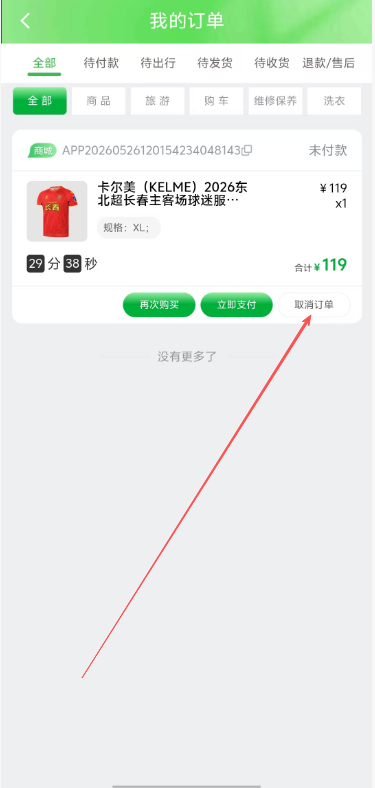Filter orders by 购车
Image resolution: width=375 pixels, height=788 pixels.
point(216,101)
